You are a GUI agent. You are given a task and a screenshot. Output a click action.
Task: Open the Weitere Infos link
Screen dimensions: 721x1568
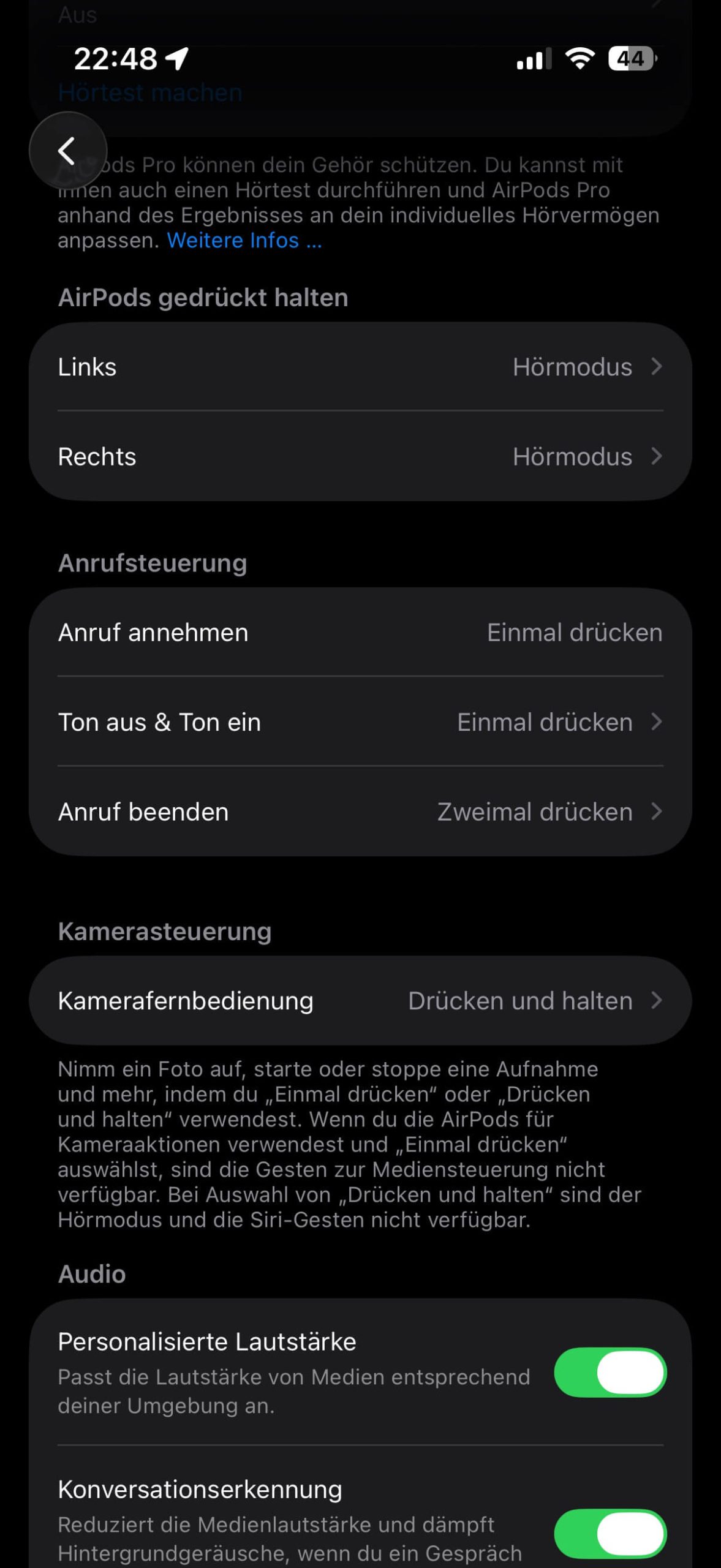[244, 241]
